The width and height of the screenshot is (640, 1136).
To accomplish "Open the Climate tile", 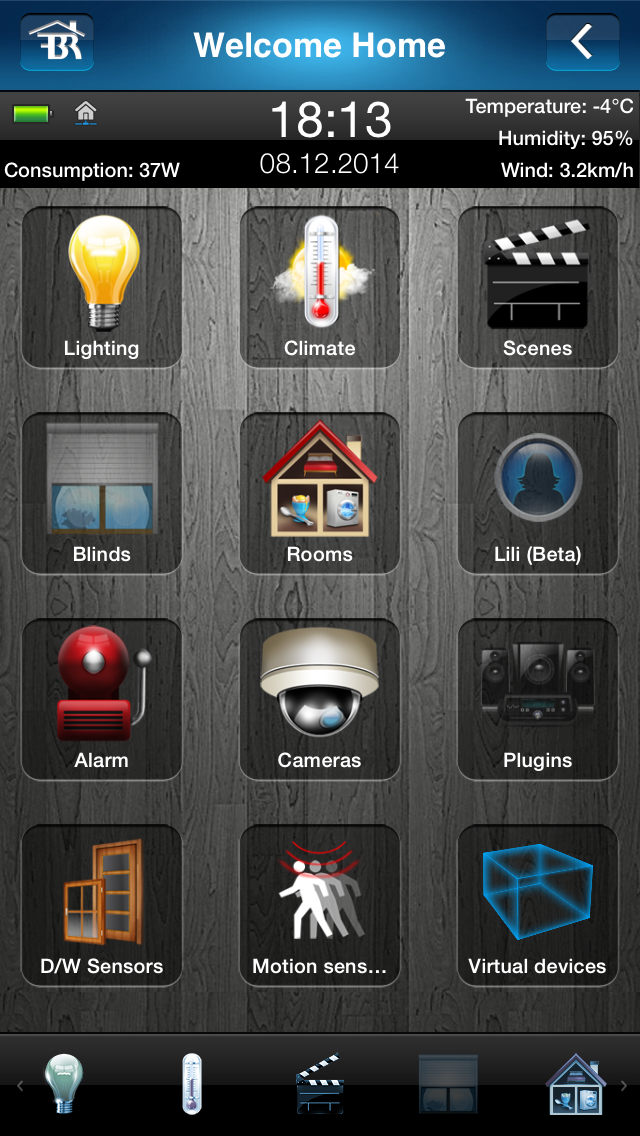I will point(320,288).
